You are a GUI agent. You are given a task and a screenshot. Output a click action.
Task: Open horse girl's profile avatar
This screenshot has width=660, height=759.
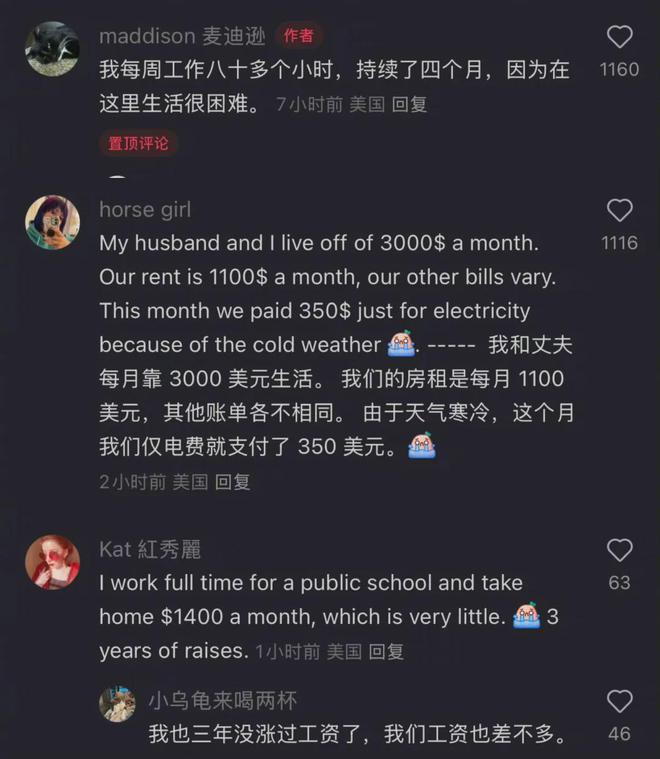pos(52,222)
